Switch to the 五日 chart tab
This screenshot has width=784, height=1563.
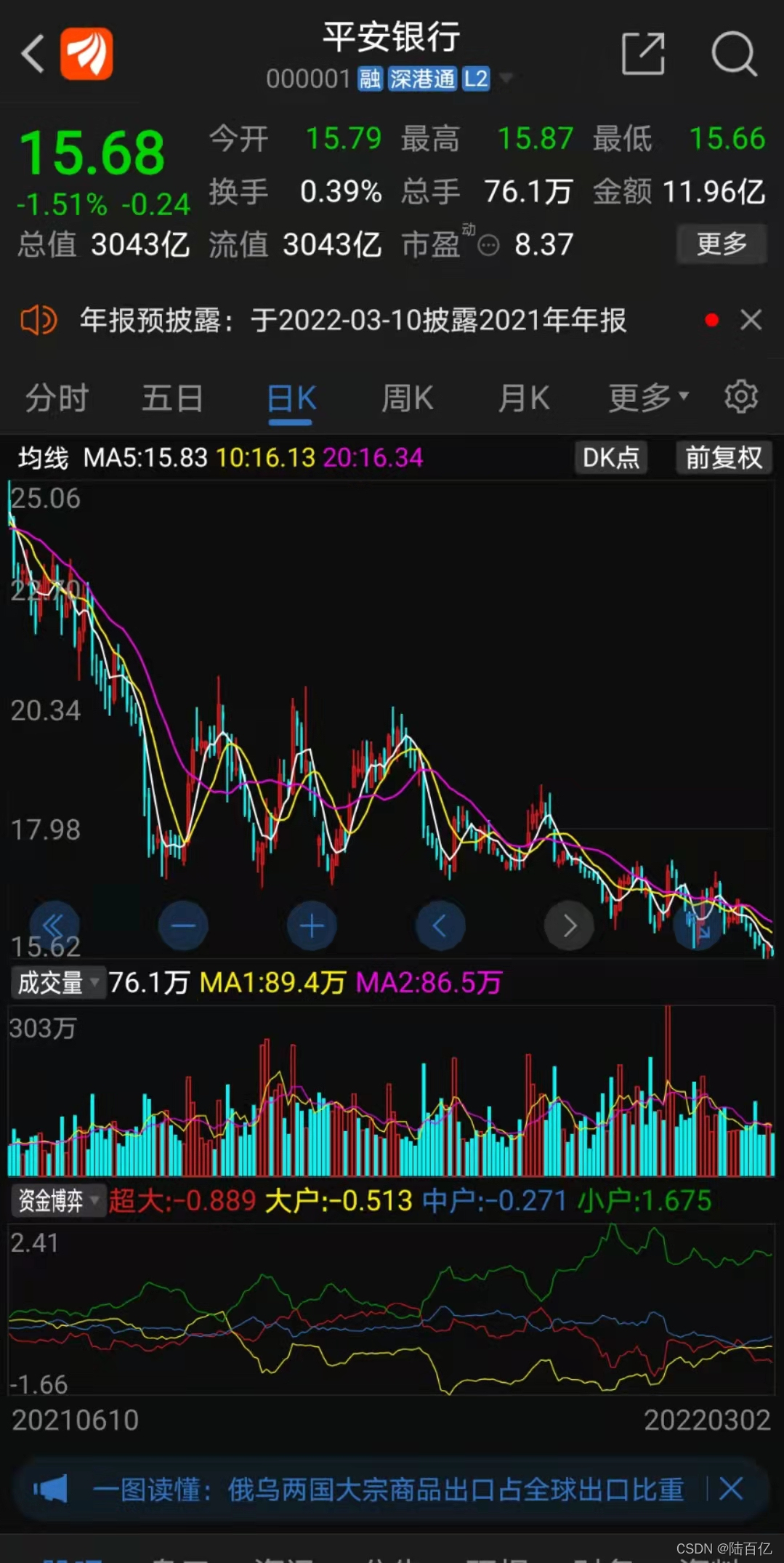coord(172,398)
